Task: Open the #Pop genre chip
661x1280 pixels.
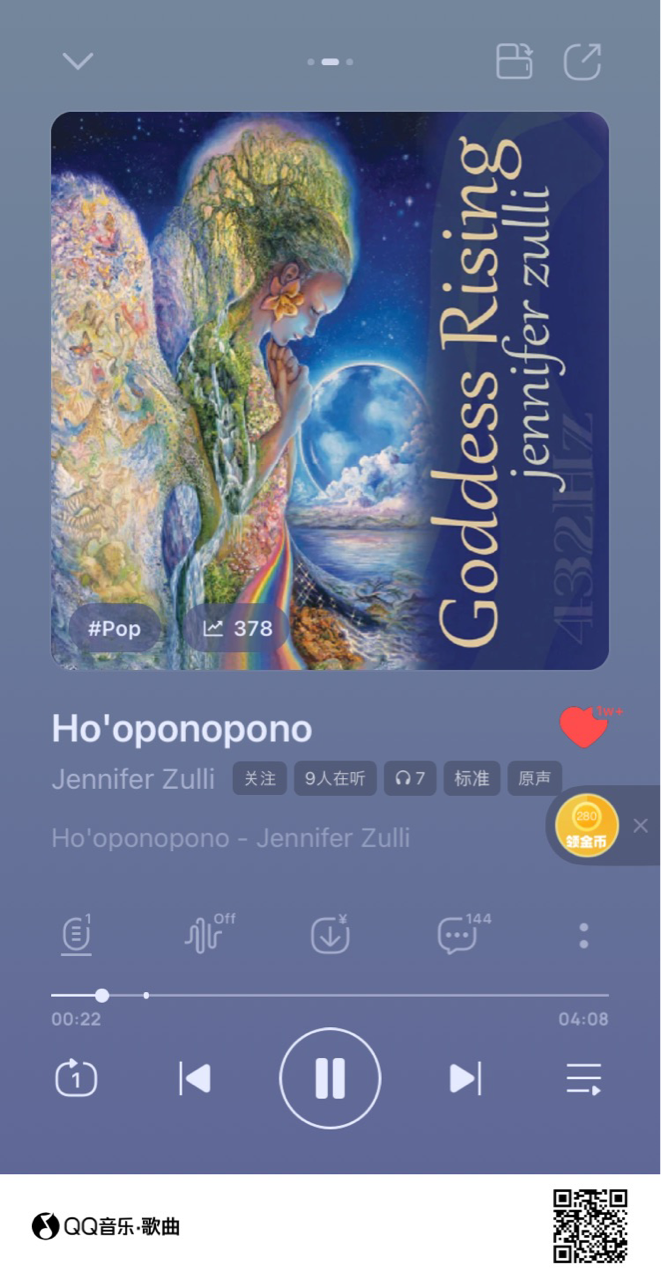Action: 114,628
